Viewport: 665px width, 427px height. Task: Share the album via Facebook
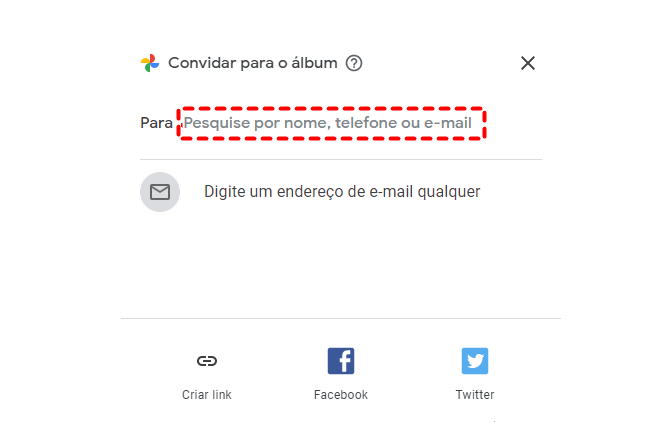coord(341,373)
